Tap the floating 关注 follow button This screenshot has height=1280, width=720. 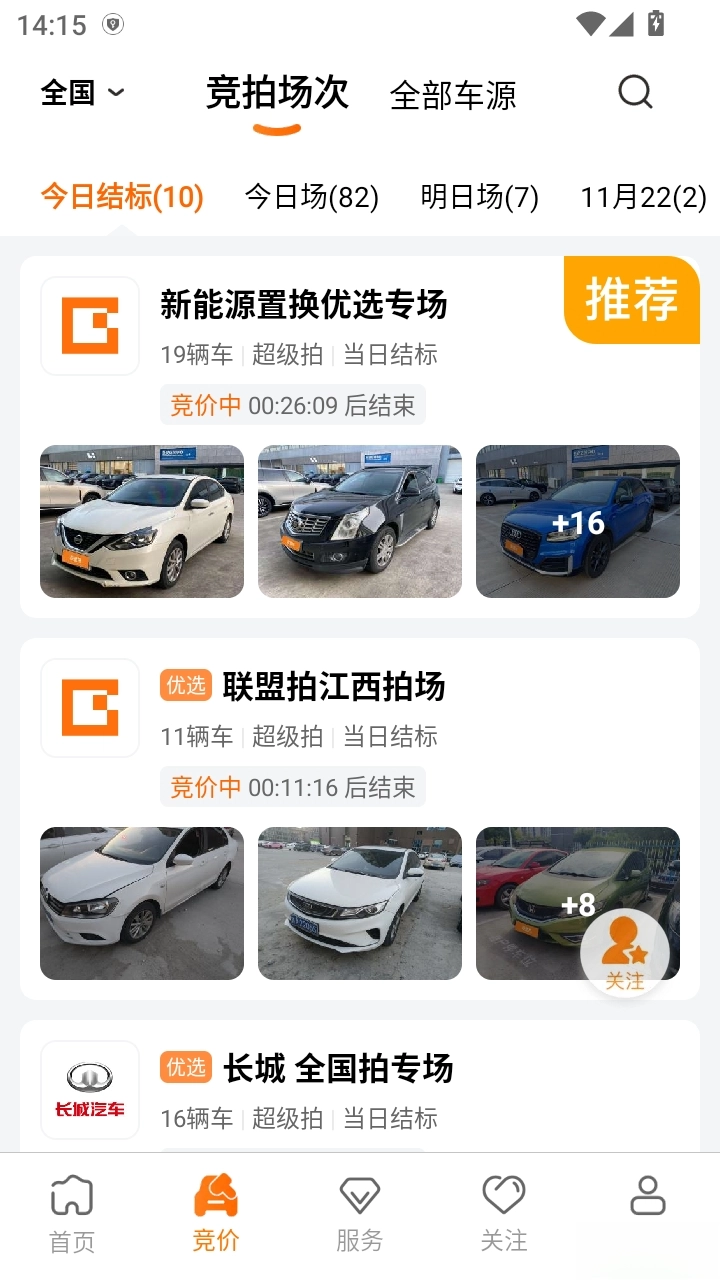pyautogui.click(x=625, y=952)
